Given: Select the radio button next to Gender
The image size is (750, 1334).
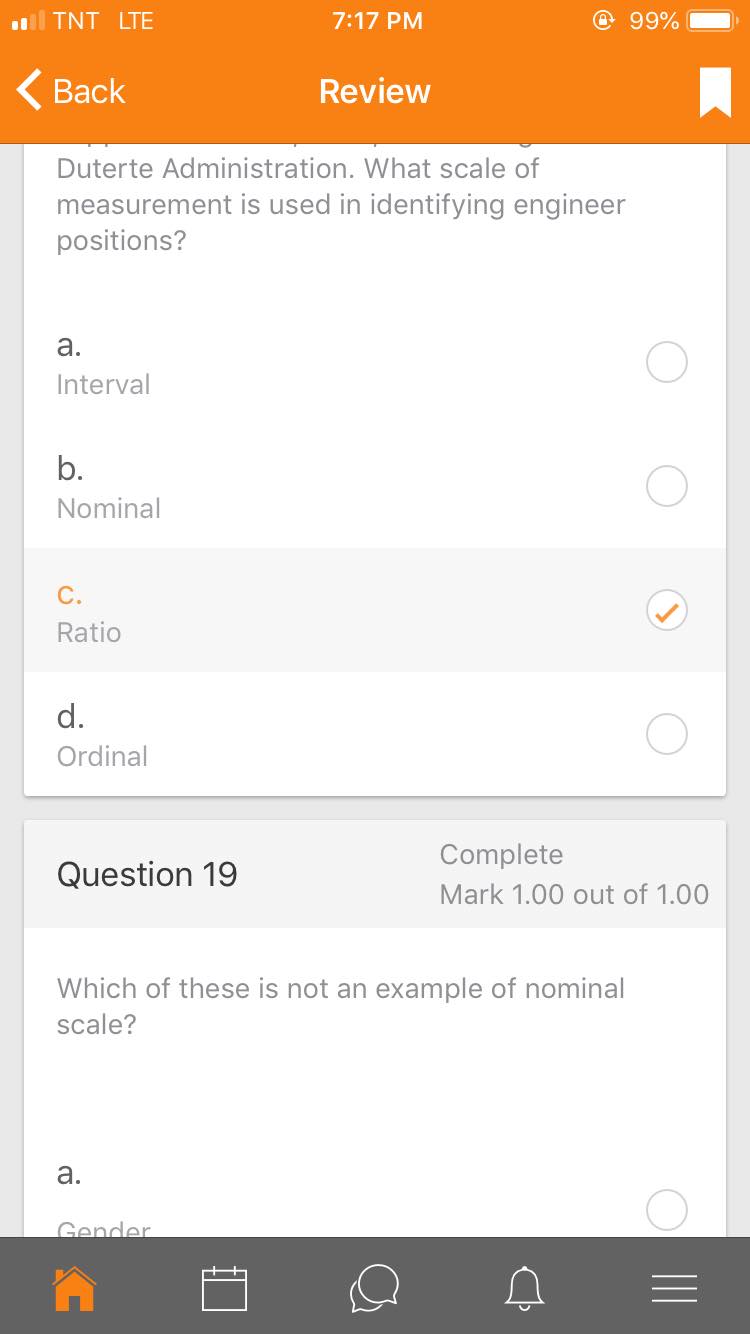Looking at the screenshot, I should [x=666, y=1210].
